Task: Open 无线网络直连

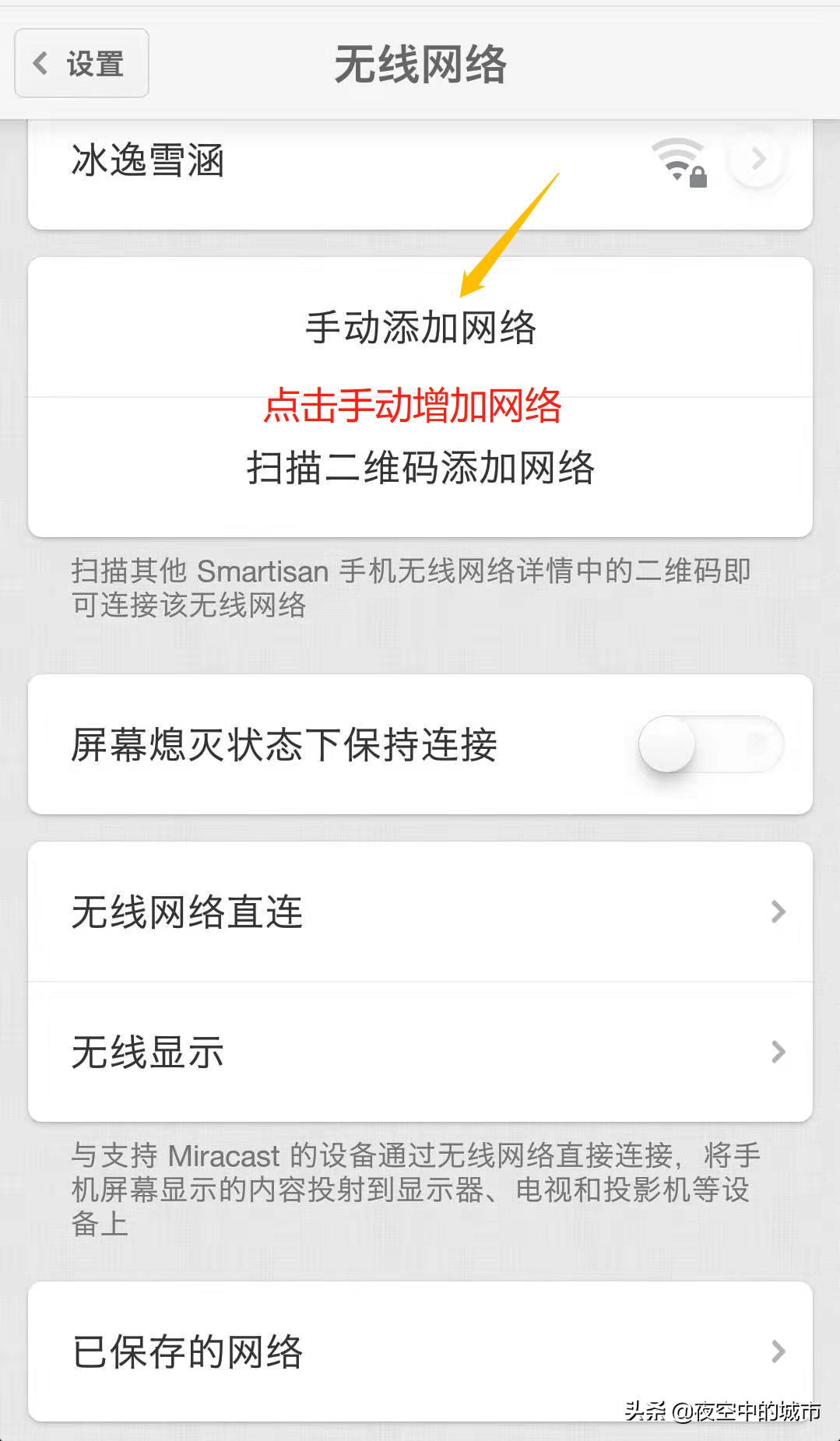Action: point(420,912)
